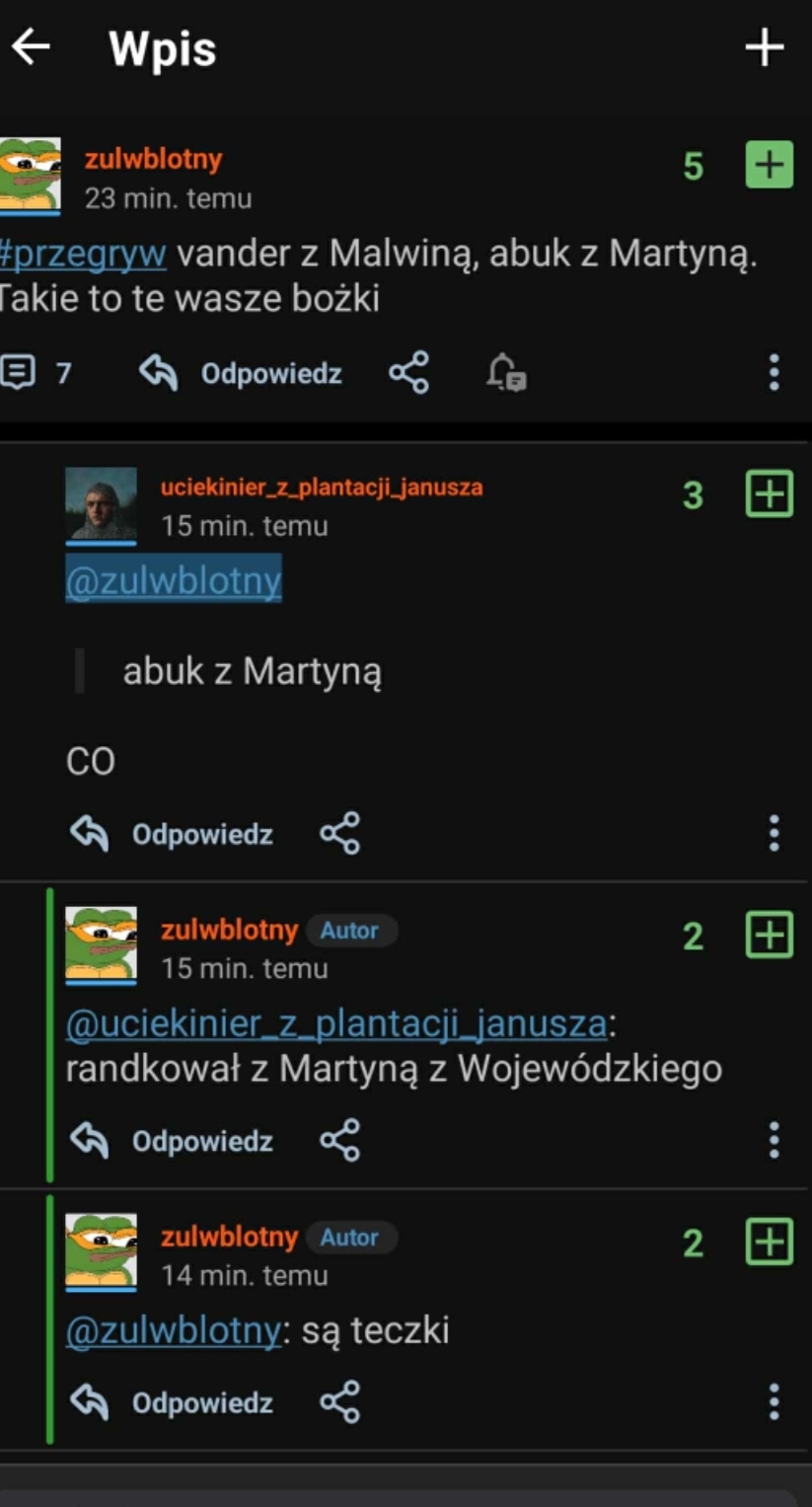Upvote the 'są teczki' comment
Screen dimensions: 812x1507
pyautogui.click(x=769, y=1242)
